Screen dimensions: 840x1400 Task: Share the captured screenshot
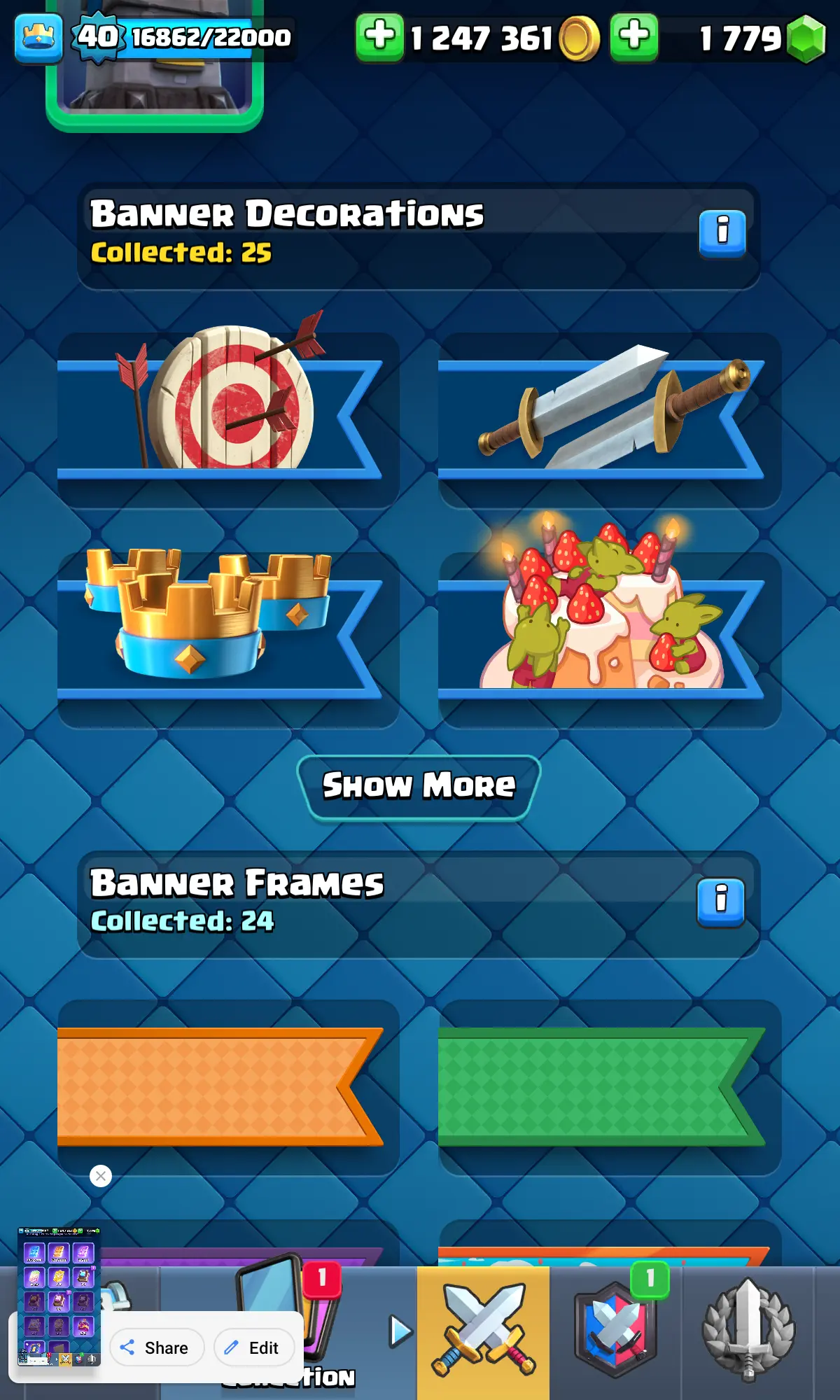[156, 1347]
